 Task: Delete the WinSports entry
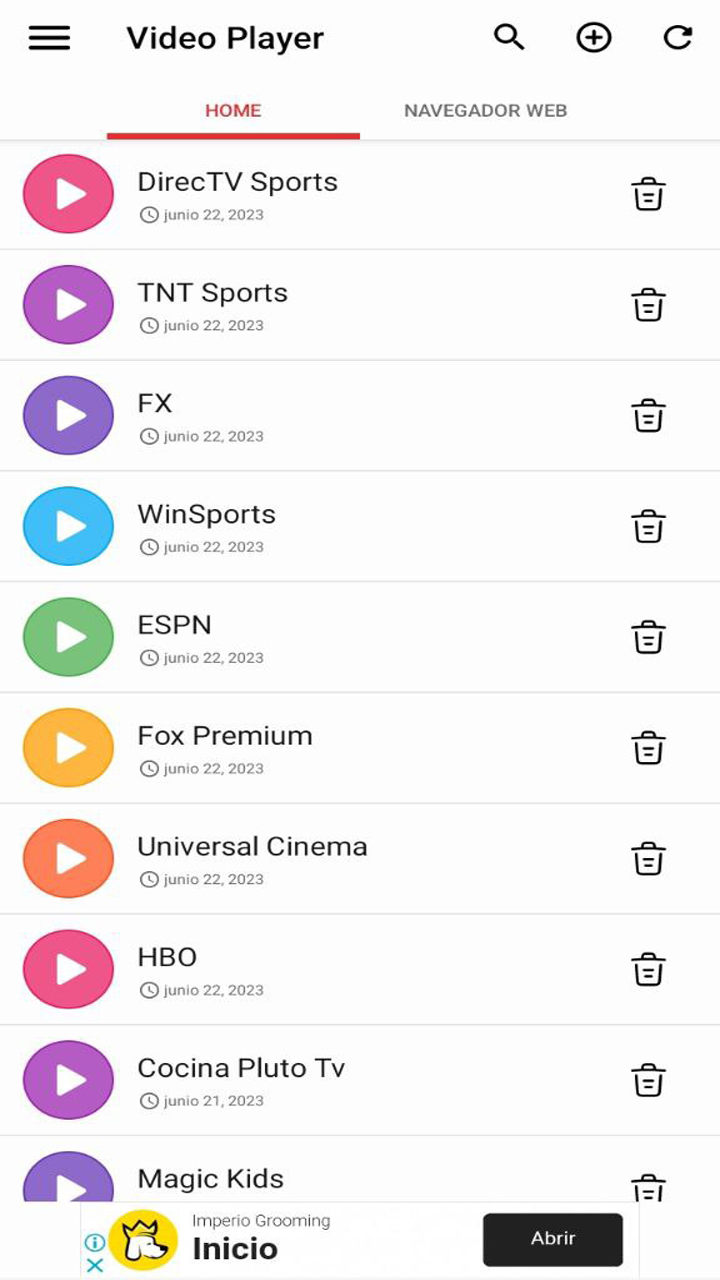point(648,526)
